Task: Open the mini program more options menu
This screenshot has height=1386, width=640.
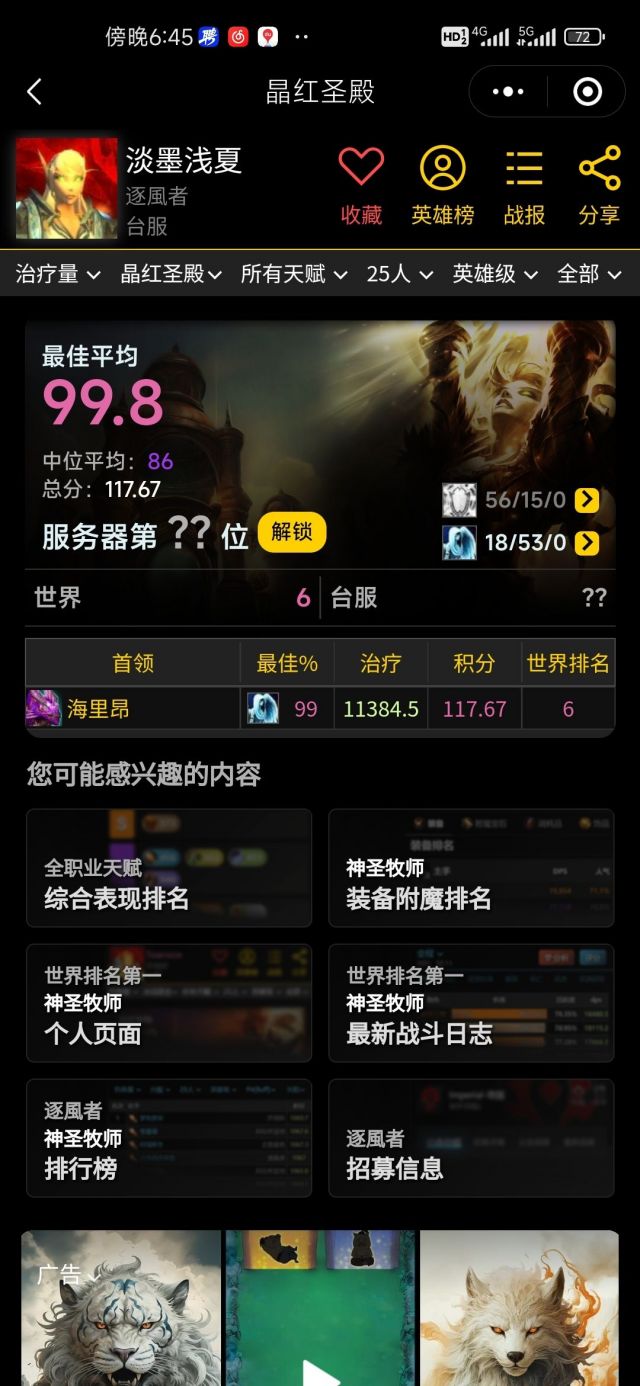Action: click(x=508, y=92)
